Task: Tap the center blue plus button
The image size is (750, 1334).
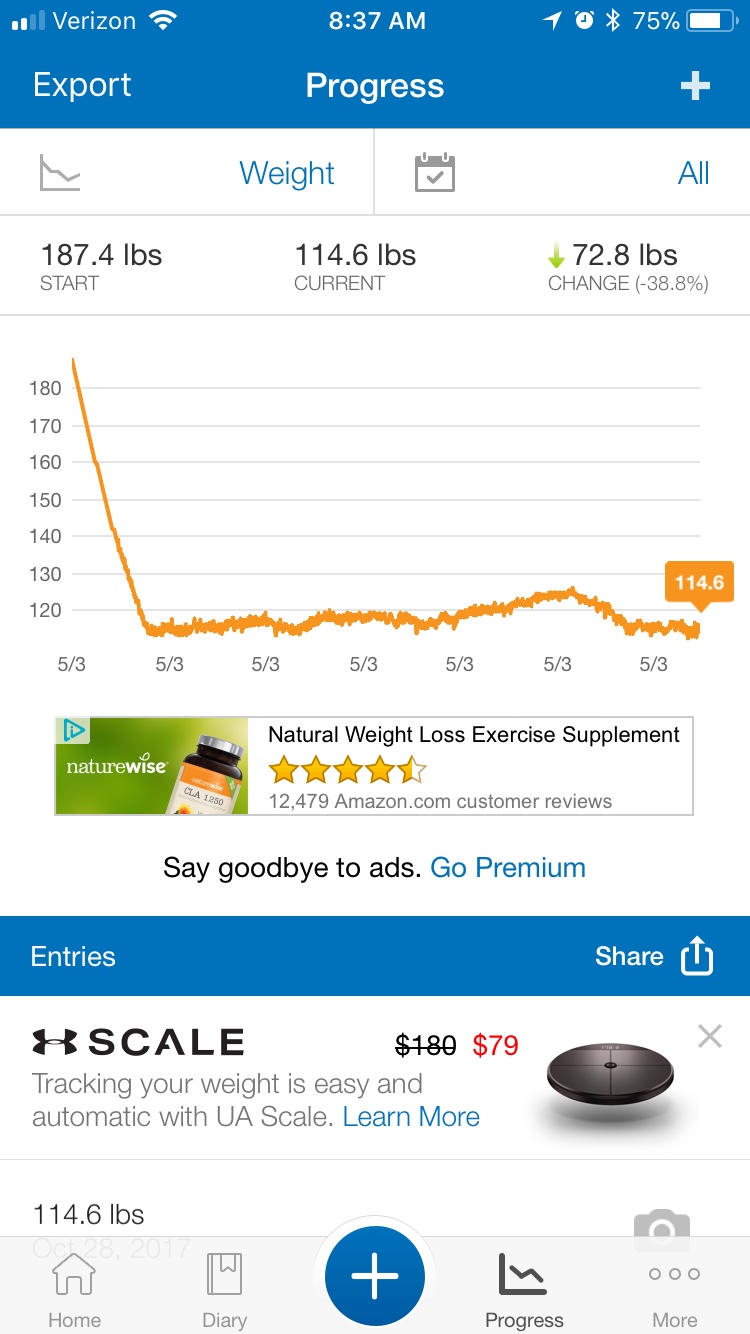Action: (375, 1277)
